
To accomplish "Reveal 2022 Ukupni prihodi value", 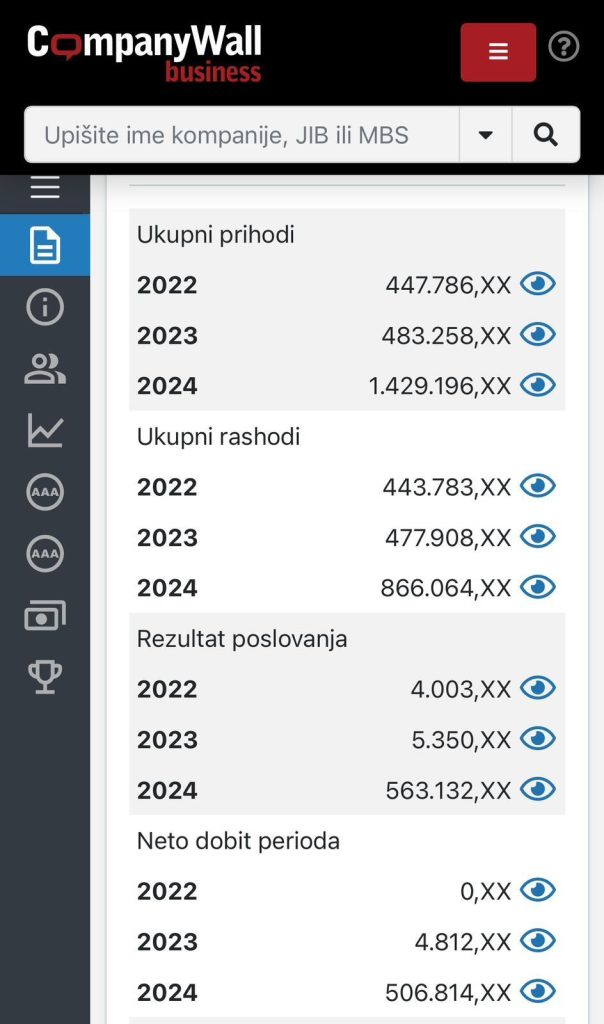I will [538, 285].
